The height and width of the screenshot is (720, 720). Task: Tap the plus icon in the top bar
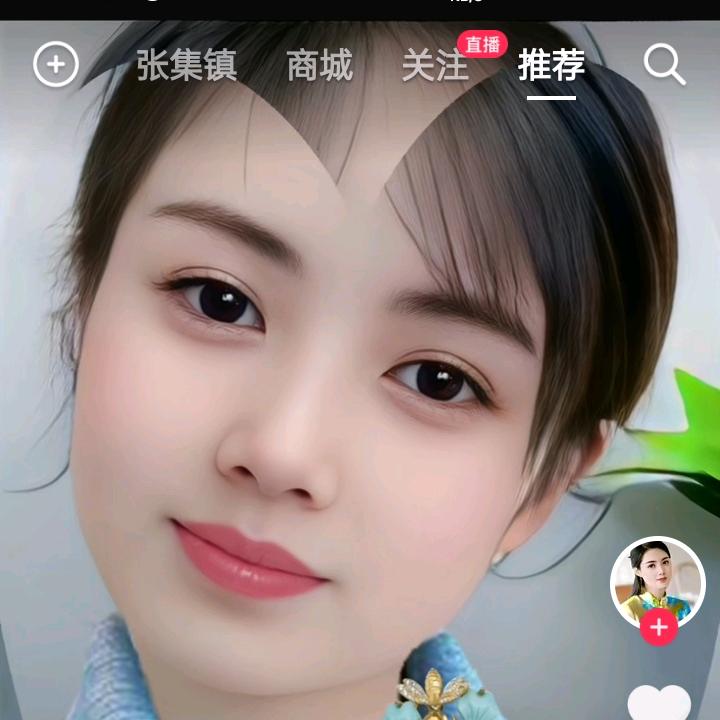pos(56,66)
